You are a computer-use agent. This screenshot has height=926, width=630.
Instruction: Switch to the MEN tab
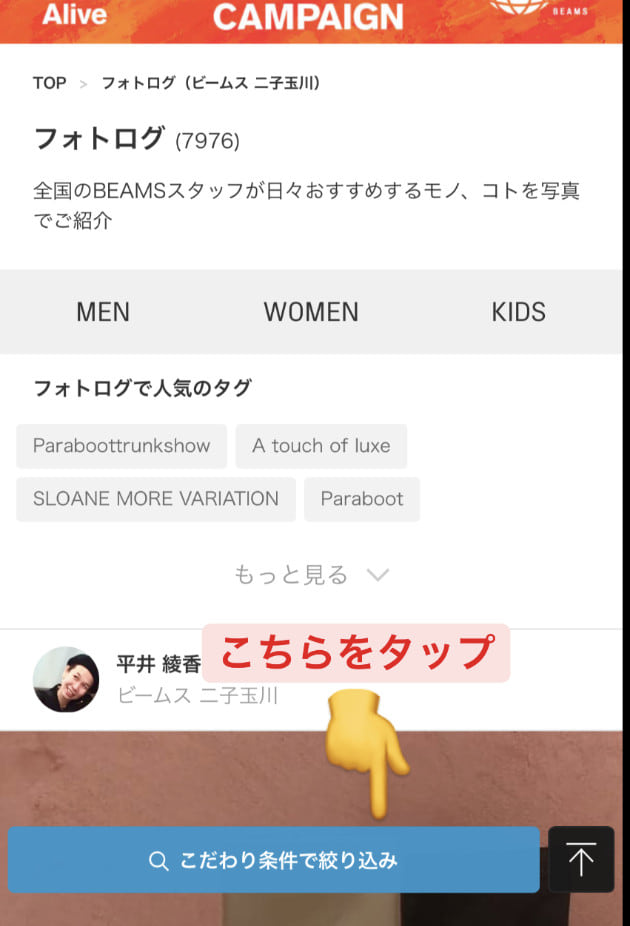click(x=103, y=312)
